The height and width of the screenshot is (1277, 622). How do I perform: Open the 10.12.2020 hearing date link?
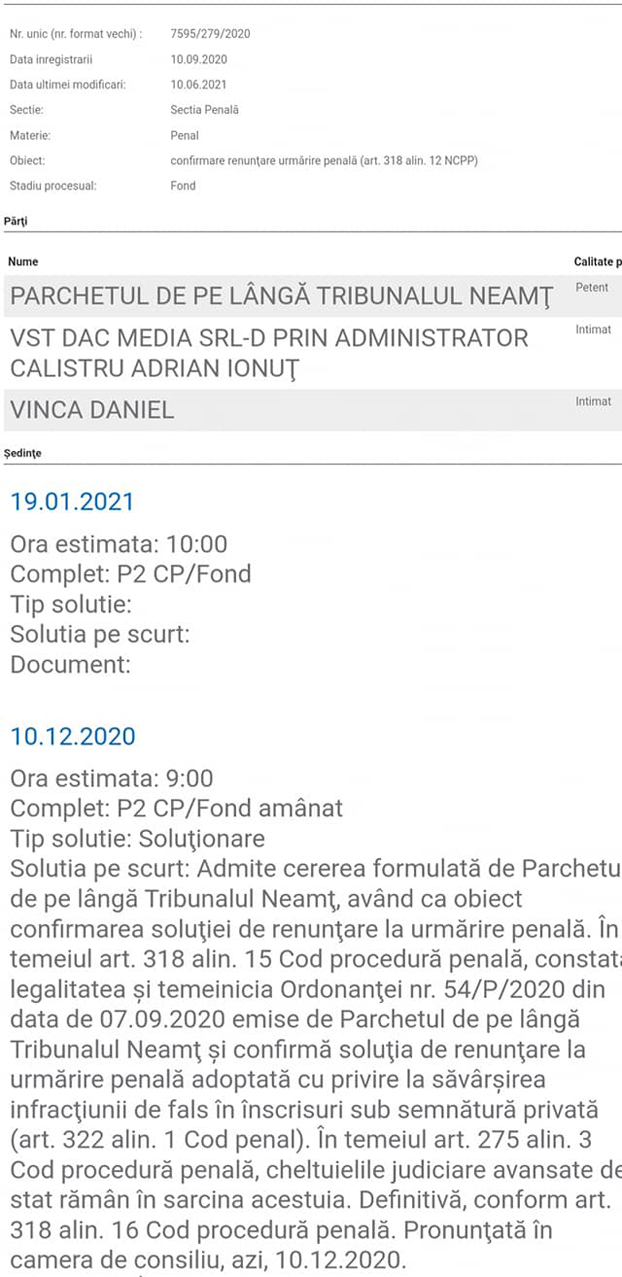tap(72, 737)
